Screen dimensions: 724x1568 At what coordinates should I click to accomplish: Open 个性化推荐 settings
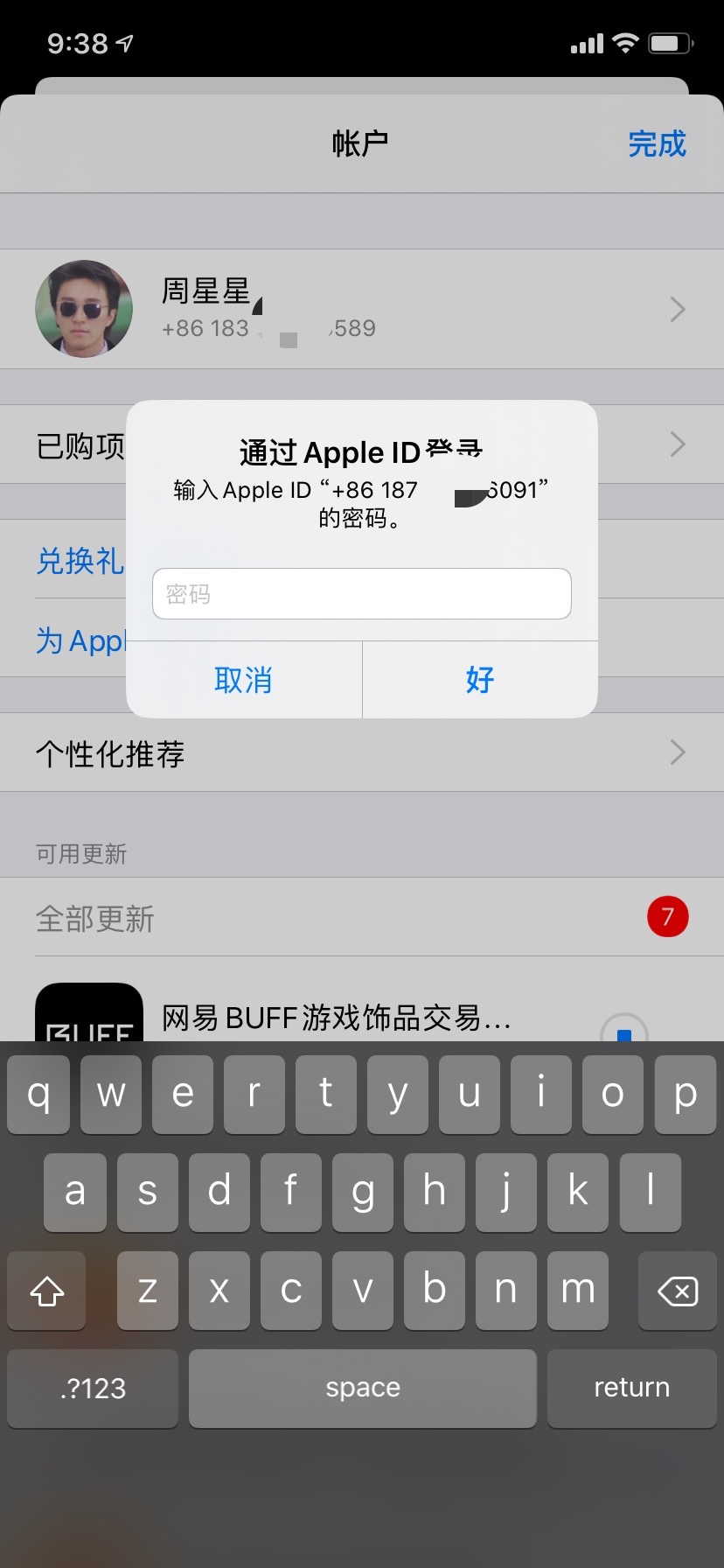(x=361, y=753)
